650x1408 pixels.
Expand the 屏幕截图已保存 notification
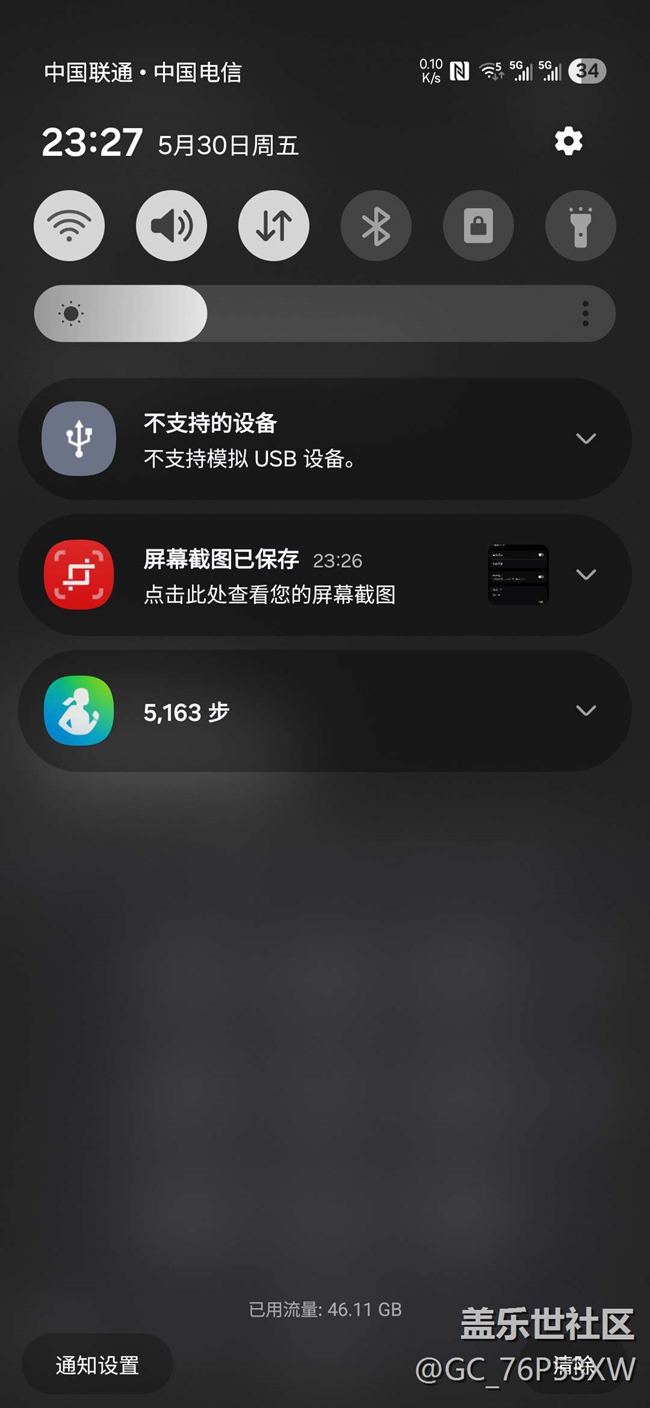pyautogui.click(x=586, y=575)
